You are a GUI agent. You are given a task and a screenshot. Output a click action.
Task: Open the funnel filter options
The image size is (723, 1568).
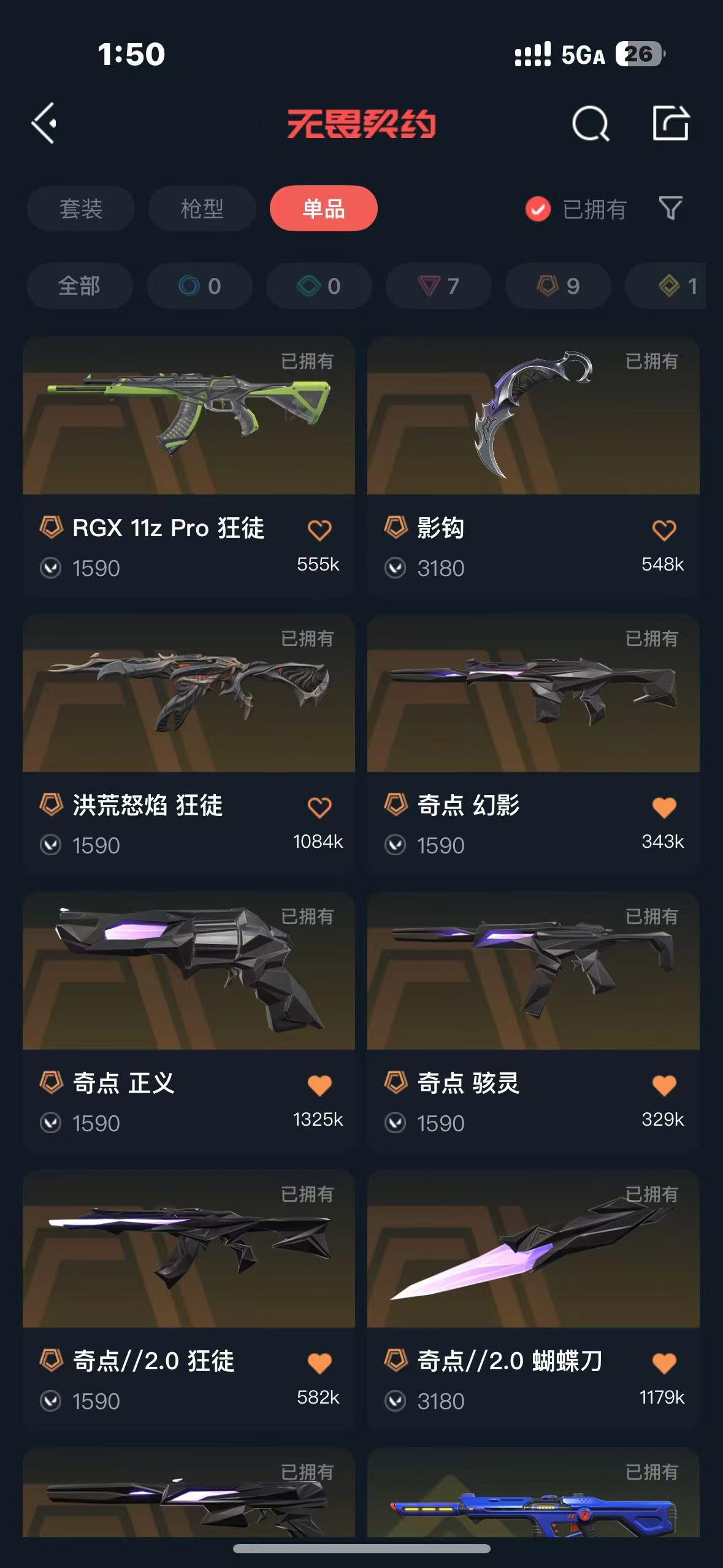670,209
